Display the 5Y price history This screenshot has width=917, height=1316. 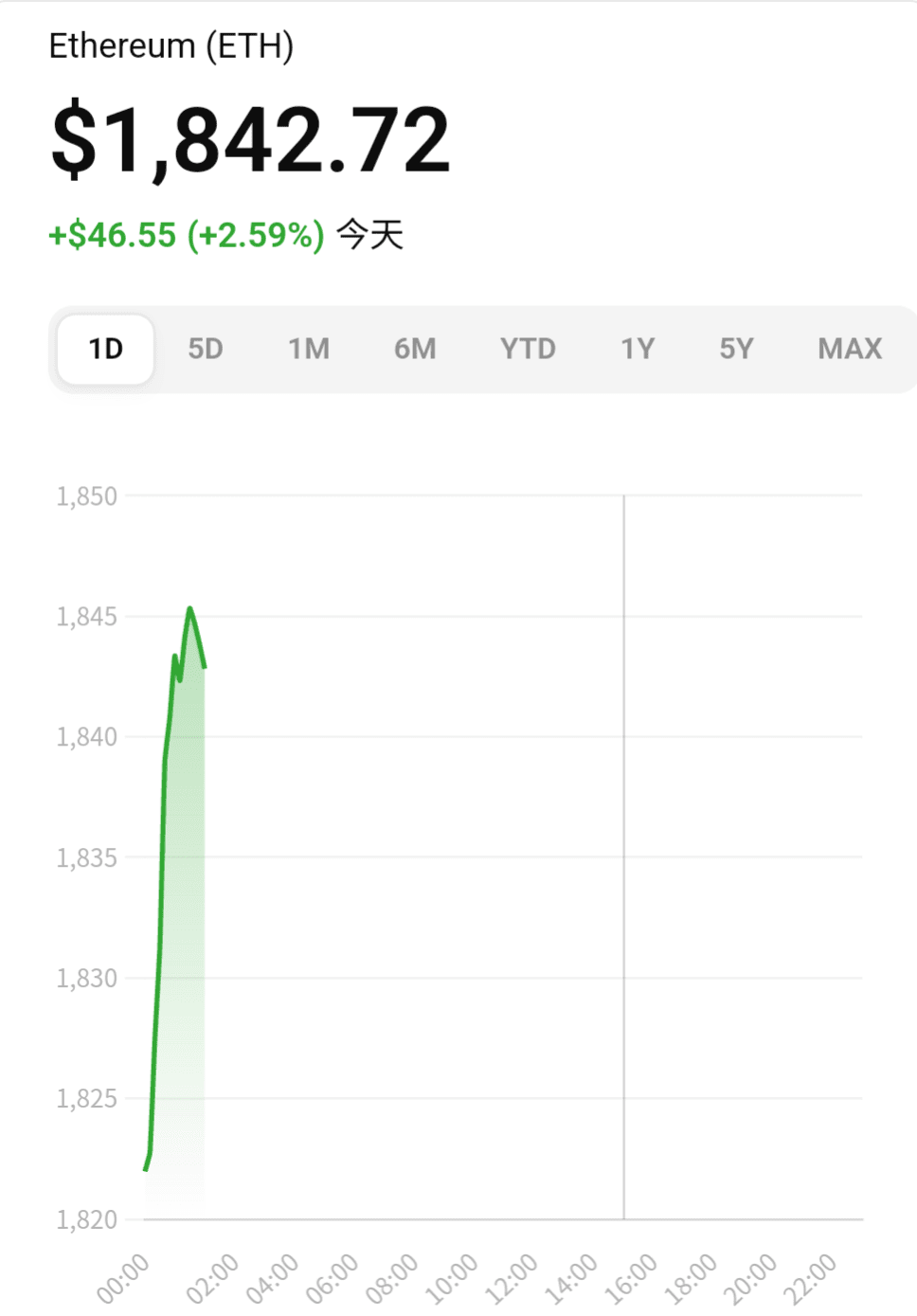tap(736, 349)
